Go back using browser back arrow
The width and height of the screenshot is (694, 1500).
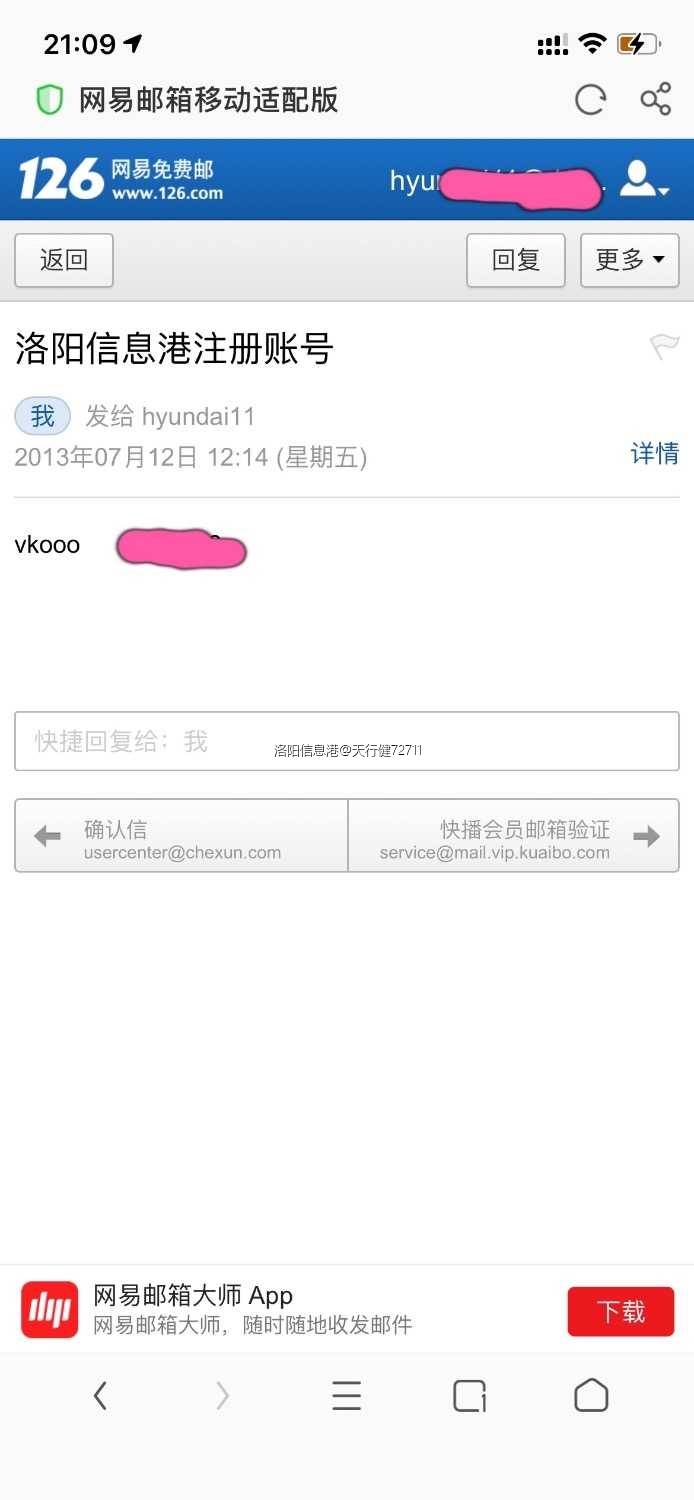pyautogui.click(x=100, y=1395)
